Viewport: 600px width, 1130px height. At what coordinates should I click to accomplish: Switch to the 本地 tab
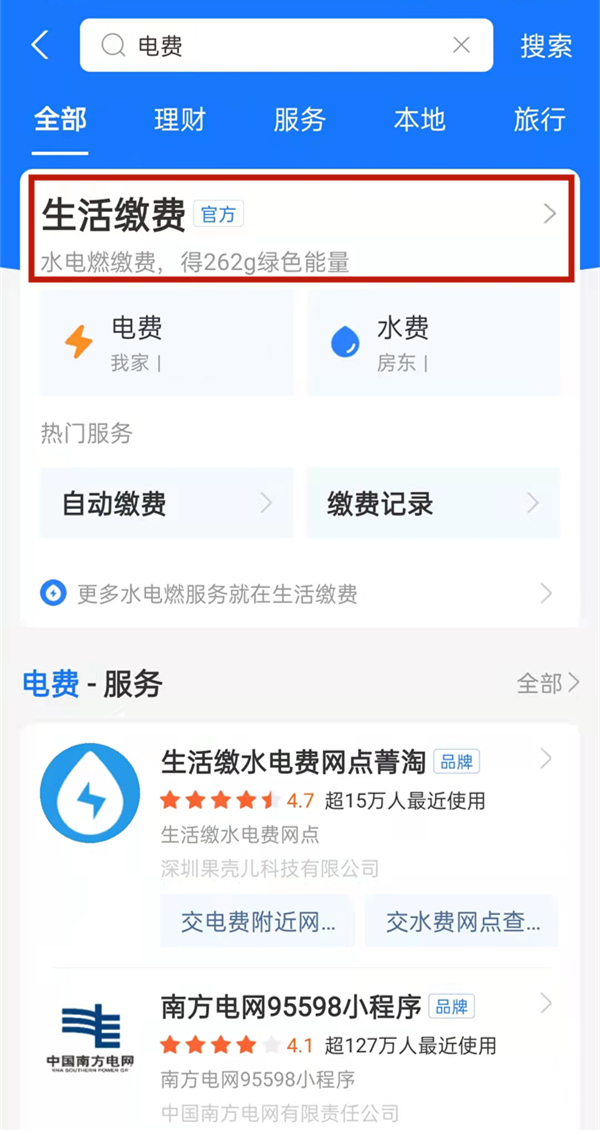point(420,120)
